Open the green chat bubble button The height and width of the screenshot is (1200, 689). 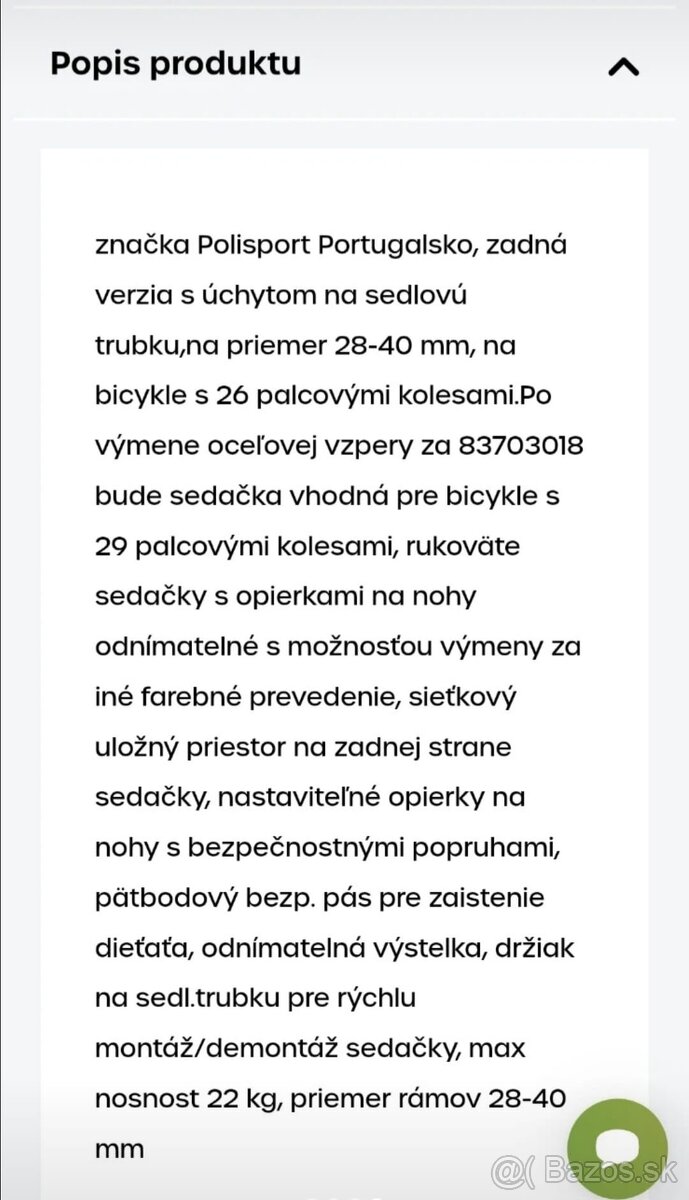tap(617, 1147)
